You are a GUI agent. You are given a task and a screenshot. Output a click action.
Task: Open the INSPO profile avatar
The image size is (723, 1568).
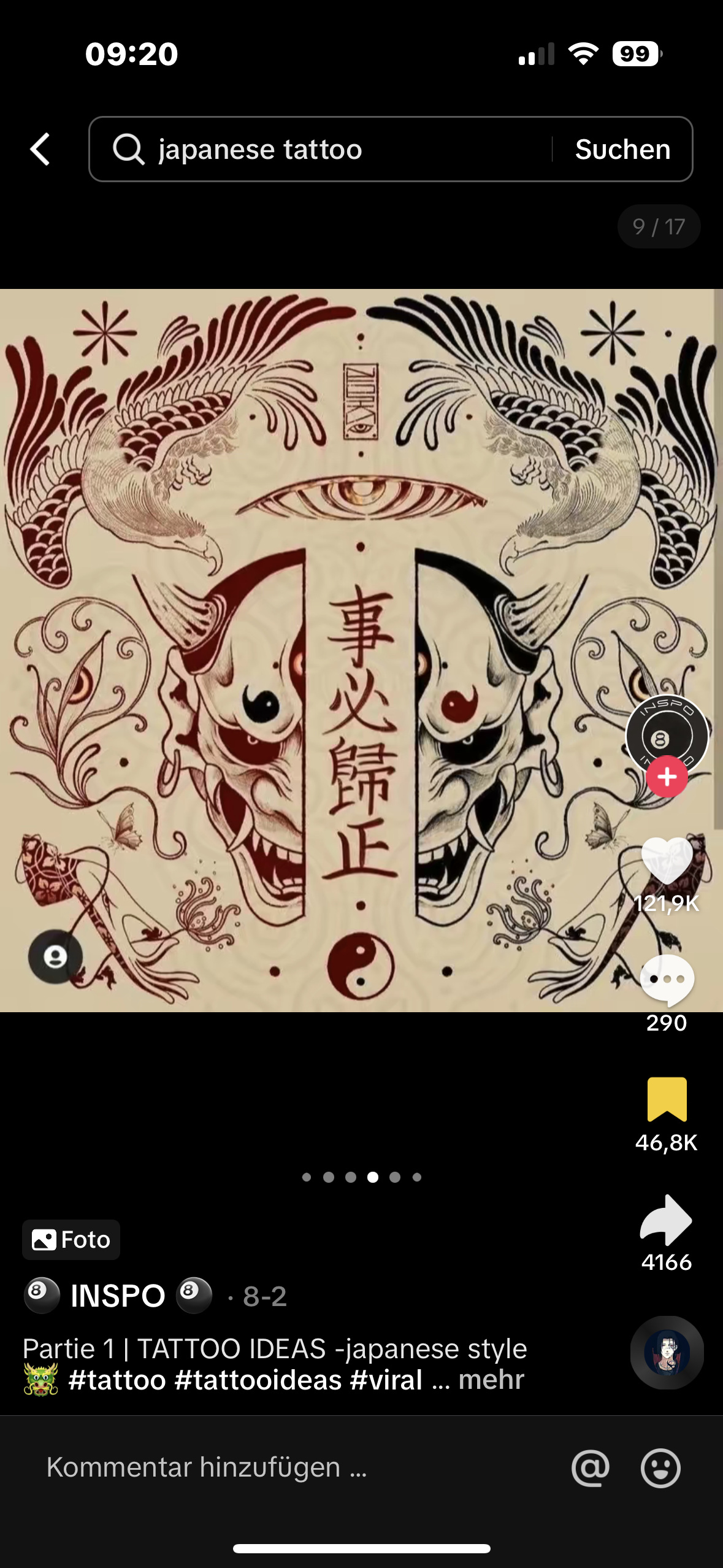click(x=667, y=735)
